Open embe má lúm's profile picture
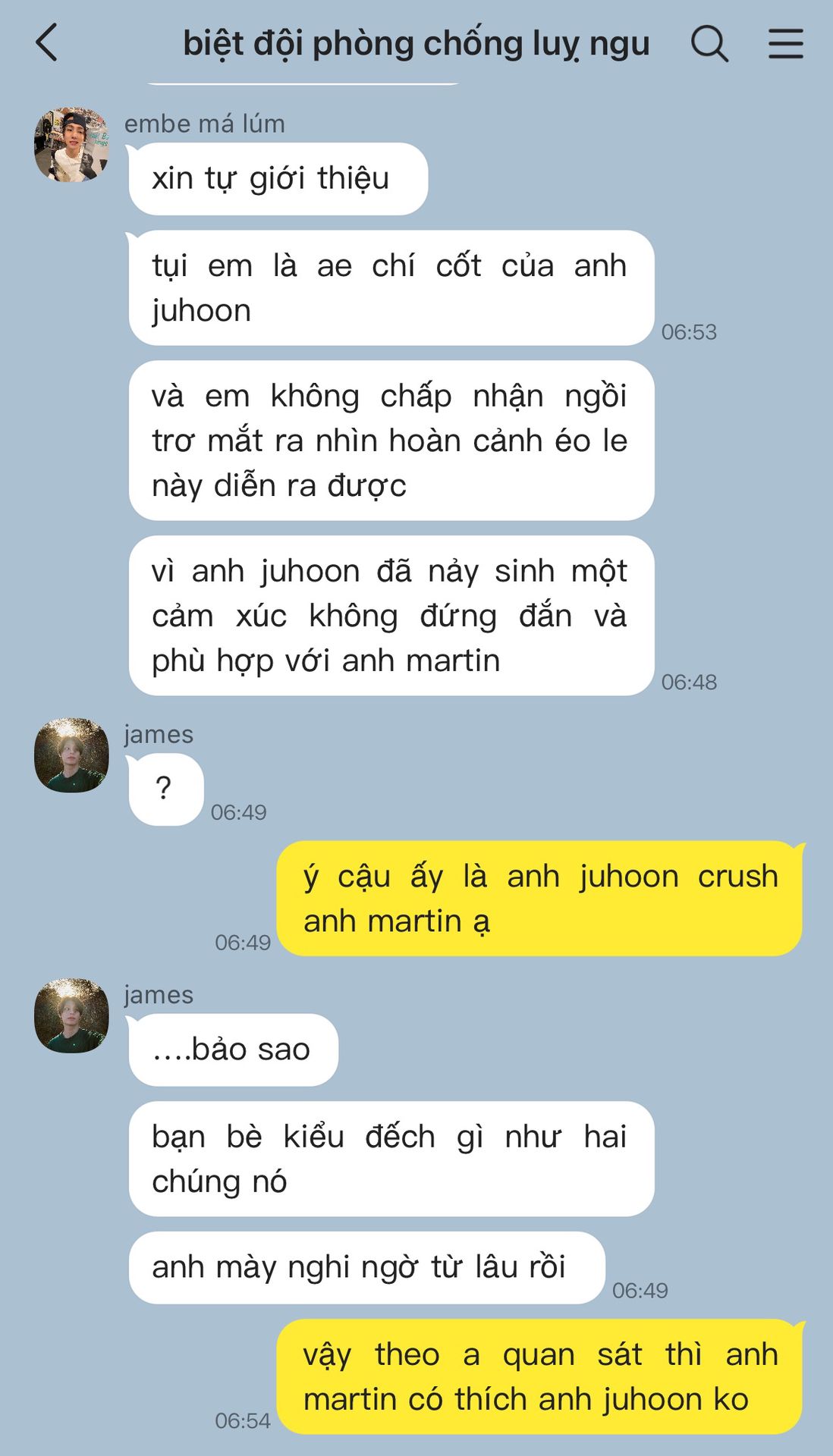This screenshot has width=833, height=1456. coord(71,145)
